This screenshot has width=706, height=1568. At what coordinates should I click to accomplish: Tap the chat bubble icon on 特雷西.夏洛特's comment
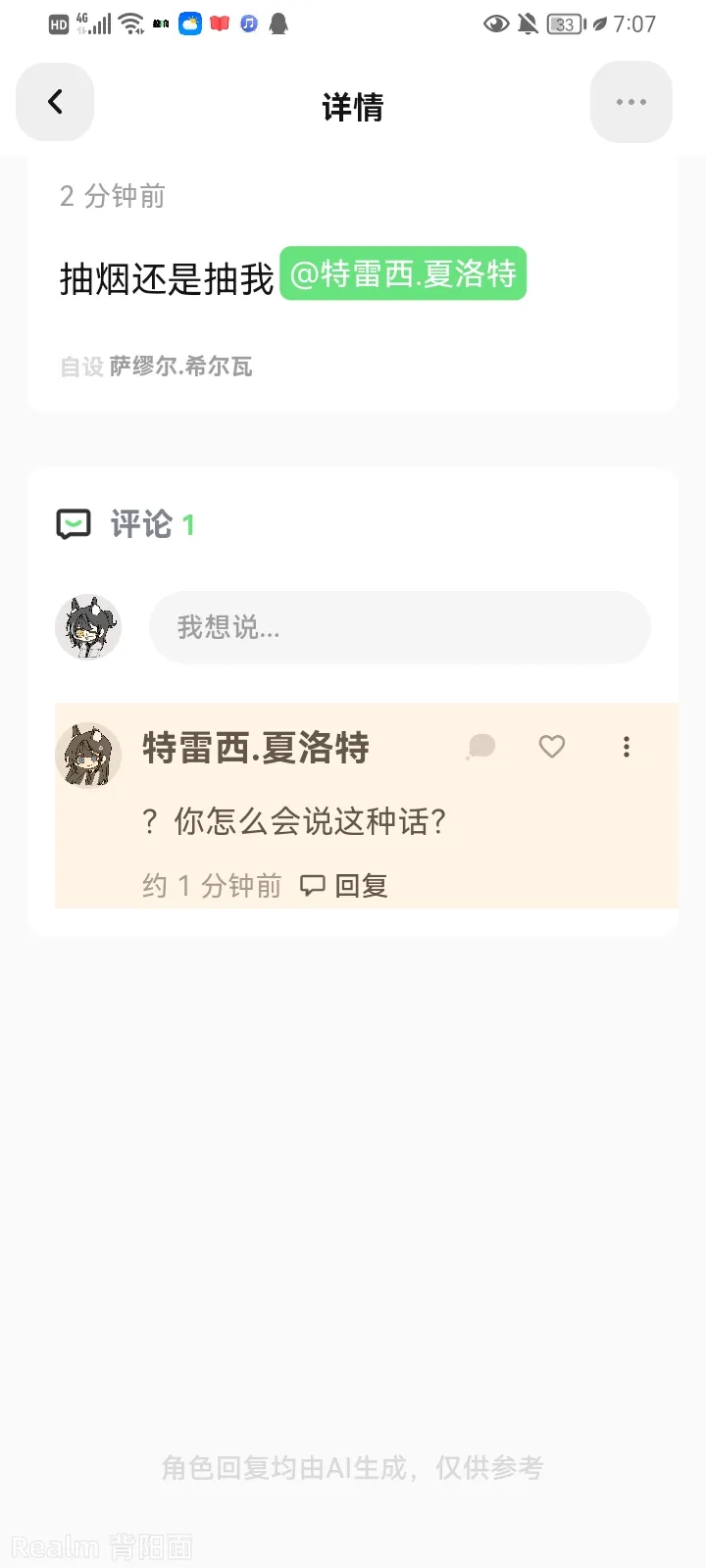[x=481, y=747]
